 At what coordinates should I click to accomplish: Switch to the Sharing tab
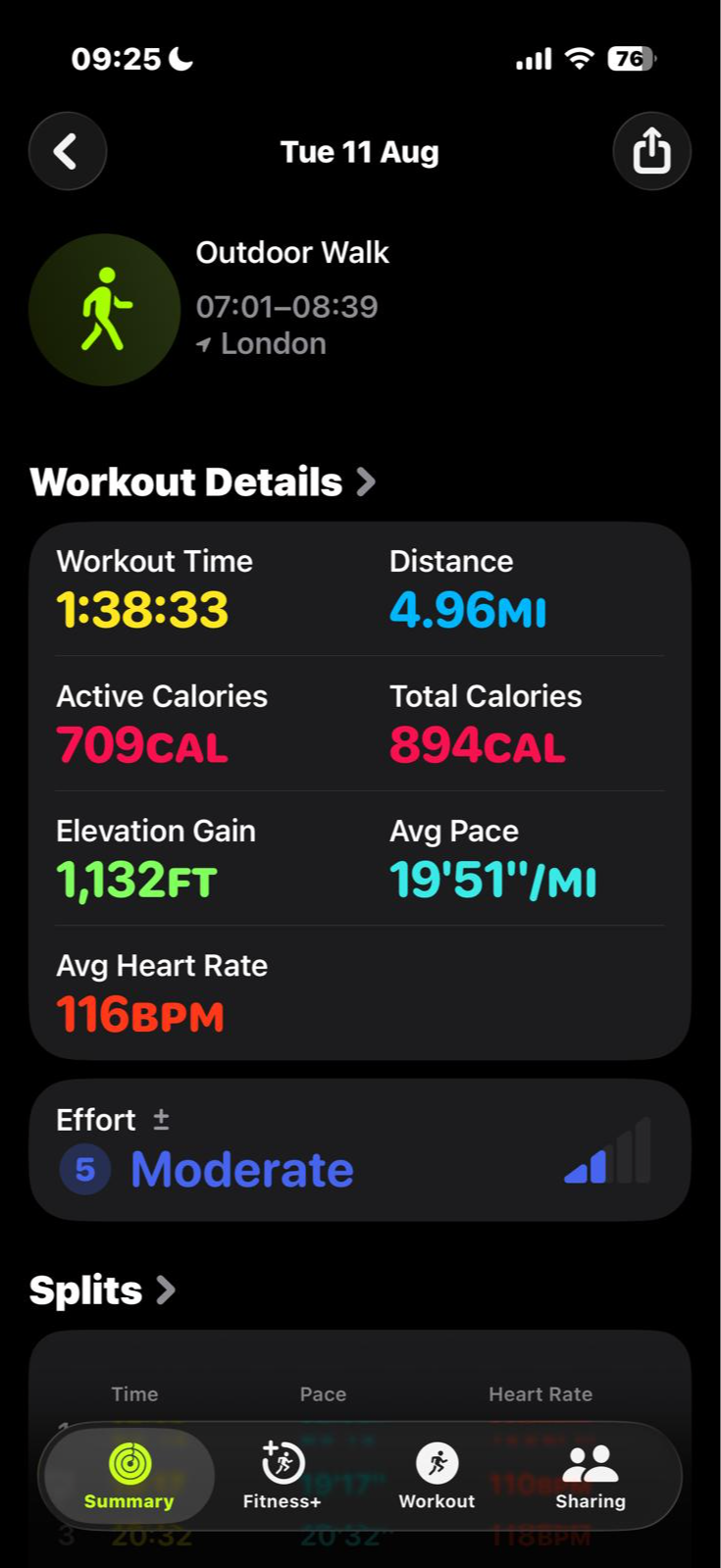591,1476
